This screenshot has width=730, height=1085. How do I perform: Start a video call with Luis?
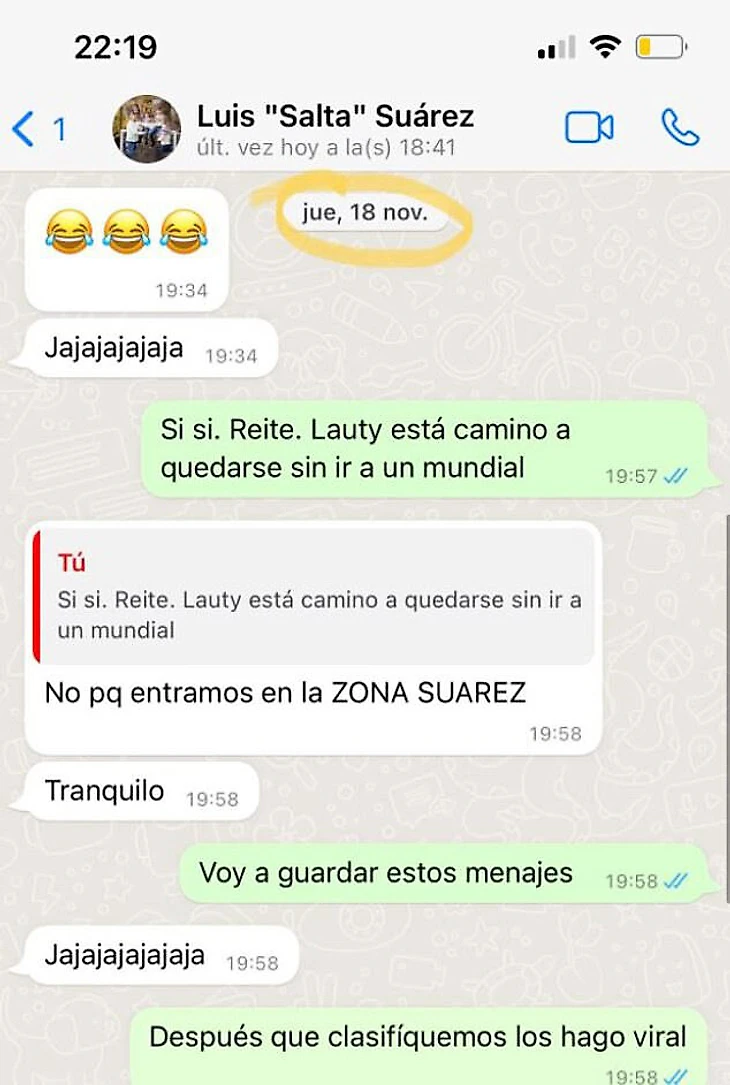click(x=589, y=128)
